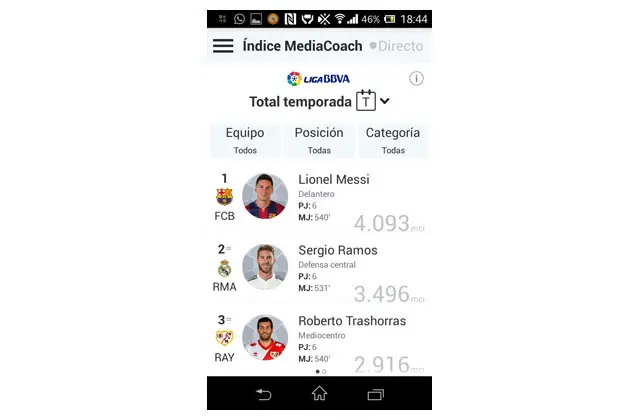Open the hamburger drawer menu
Viewport: 640px width, 420px height.
[x=223, y=46]
